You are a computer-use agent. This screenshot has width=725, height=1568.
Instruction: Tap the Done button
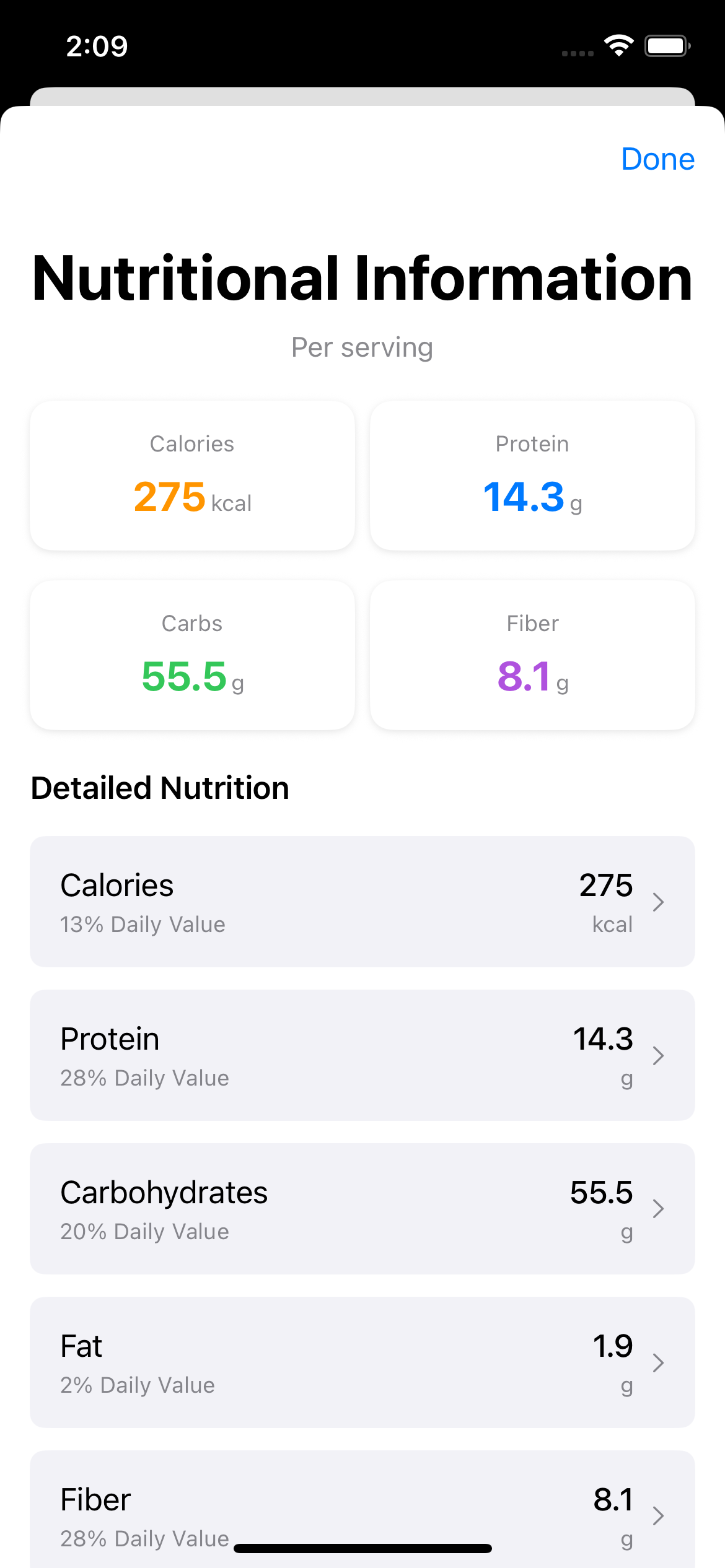pos(658,159)
